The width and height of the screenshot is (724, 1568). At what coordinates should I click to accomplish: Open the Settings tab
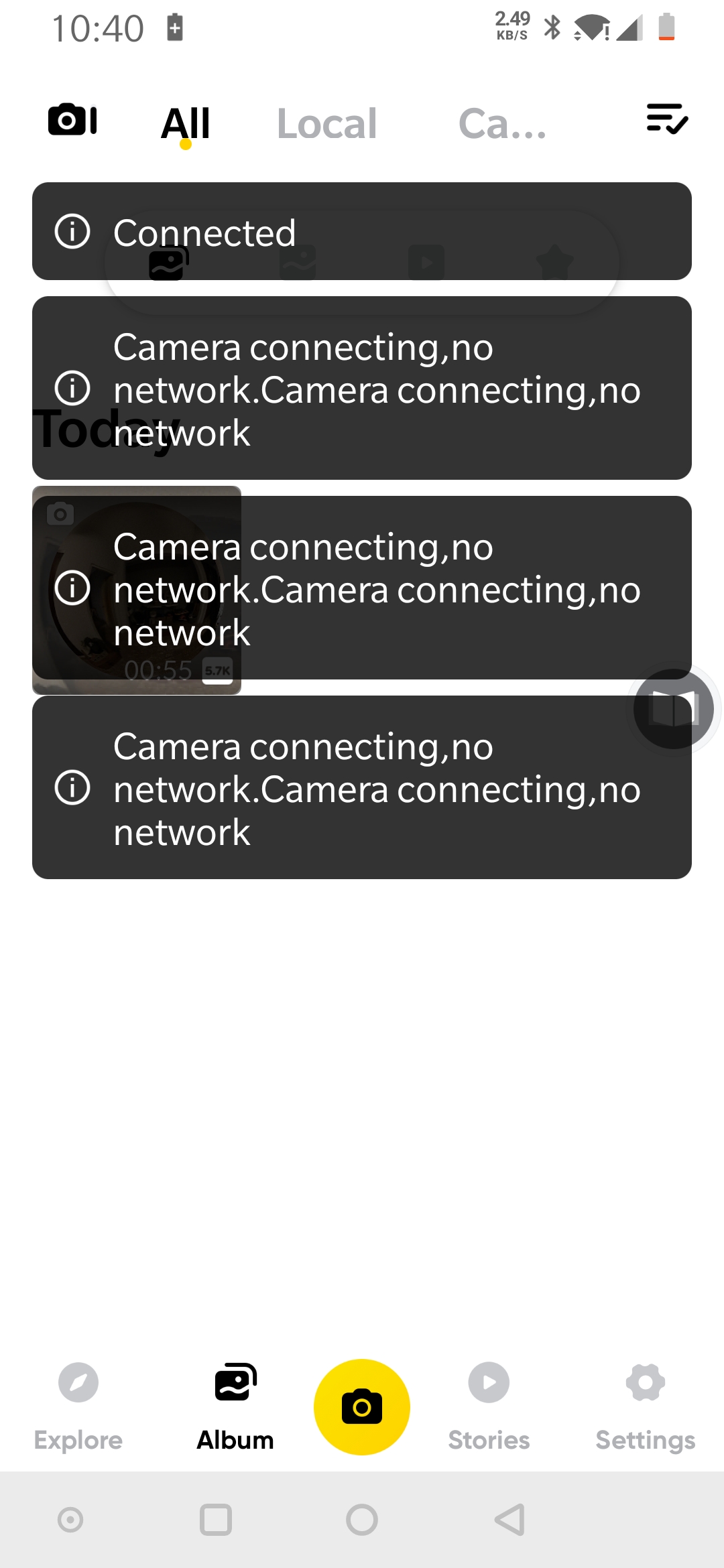646,1406
